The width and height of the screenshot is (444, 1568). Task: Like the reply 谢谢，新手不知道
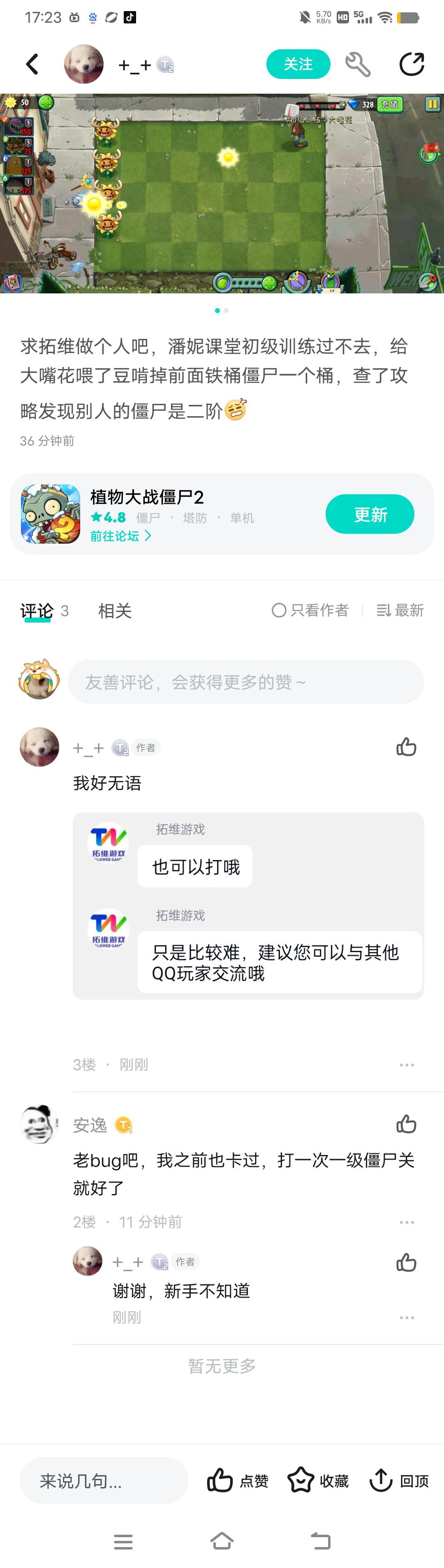pos(406,1262)
